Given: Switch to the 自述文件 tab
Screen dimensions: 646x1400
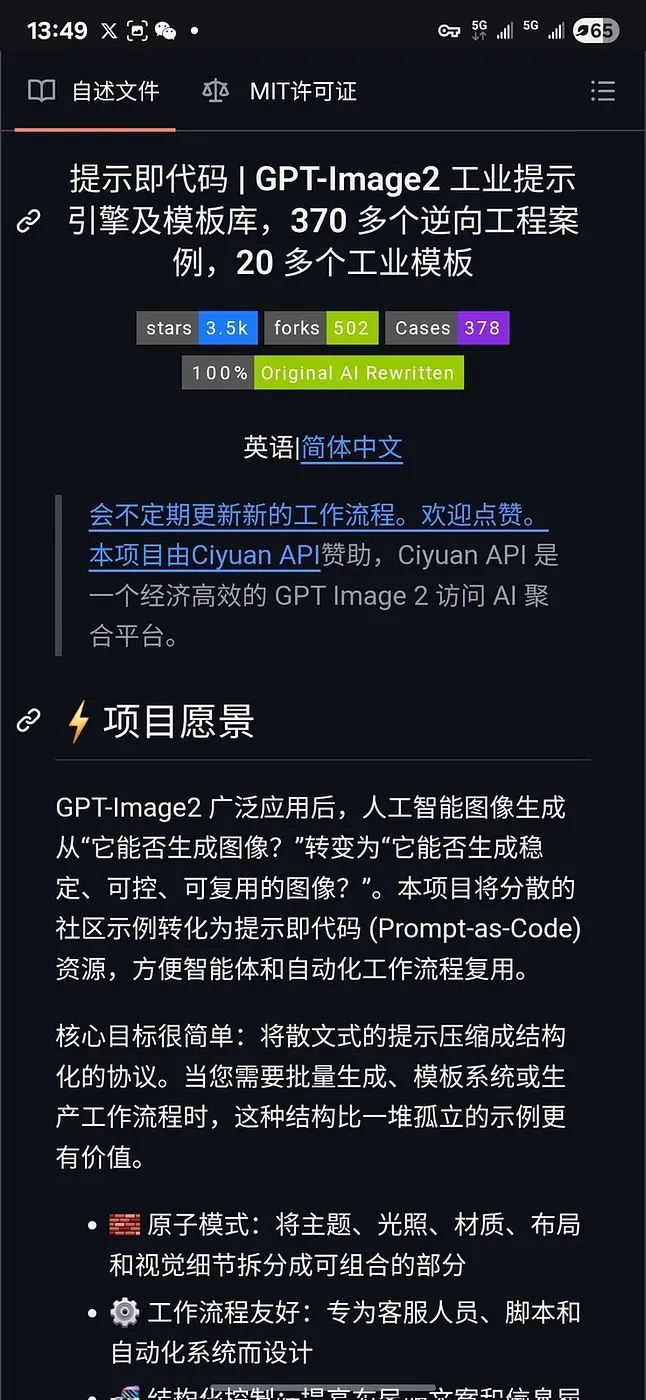Looking at the screenshot, I should [94, 91].
